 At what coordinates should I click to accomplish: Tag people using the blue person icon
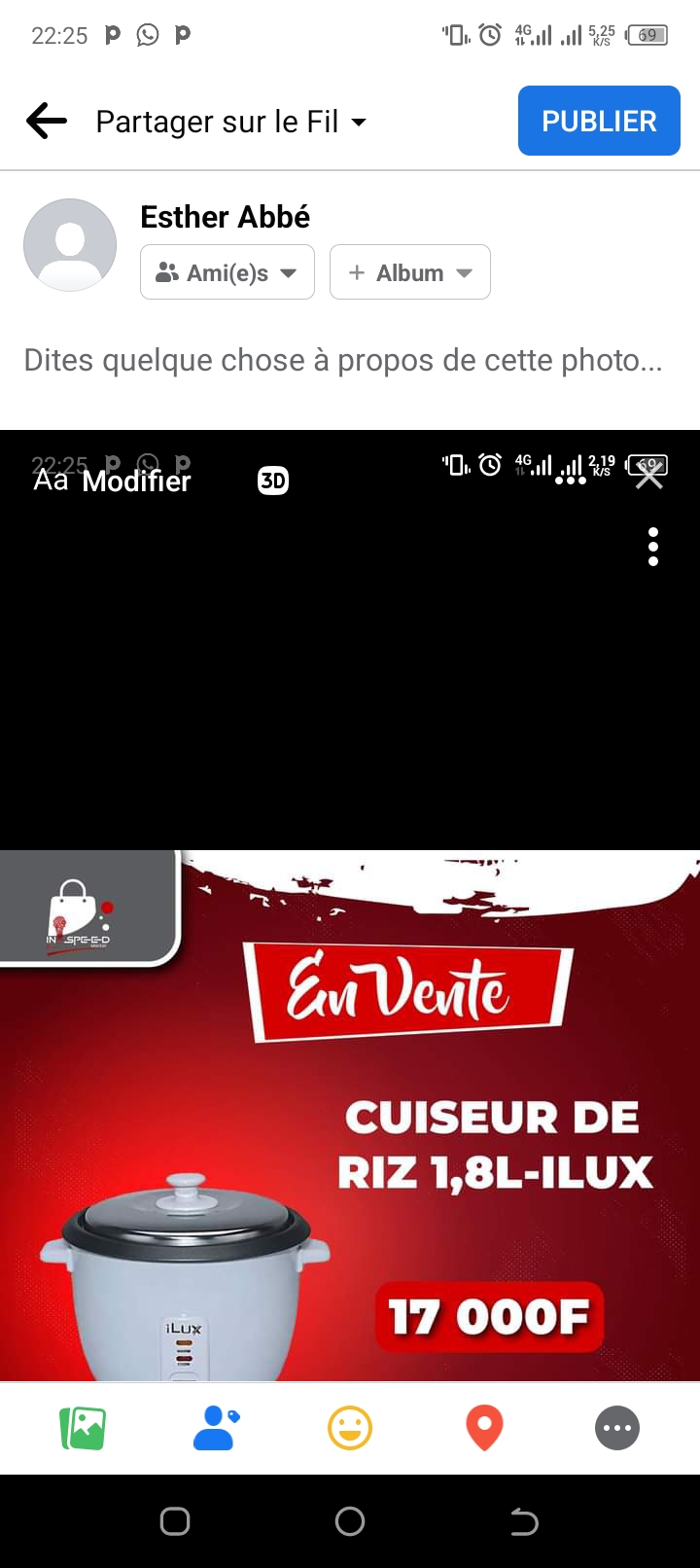pyautogui.click(x=216, y=1428)
